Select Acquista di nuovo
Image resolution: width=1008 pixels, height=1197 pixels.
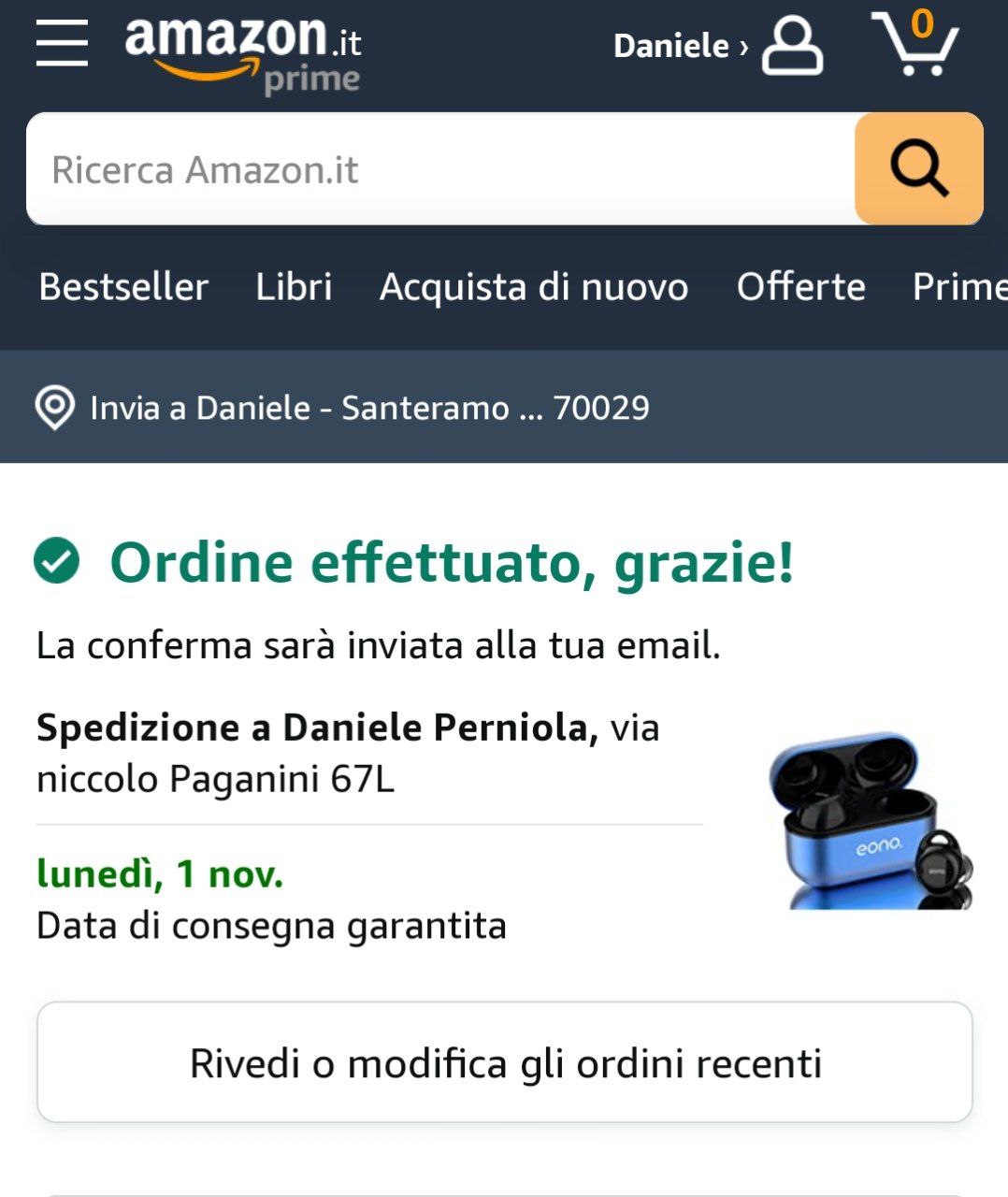point(533,287)
